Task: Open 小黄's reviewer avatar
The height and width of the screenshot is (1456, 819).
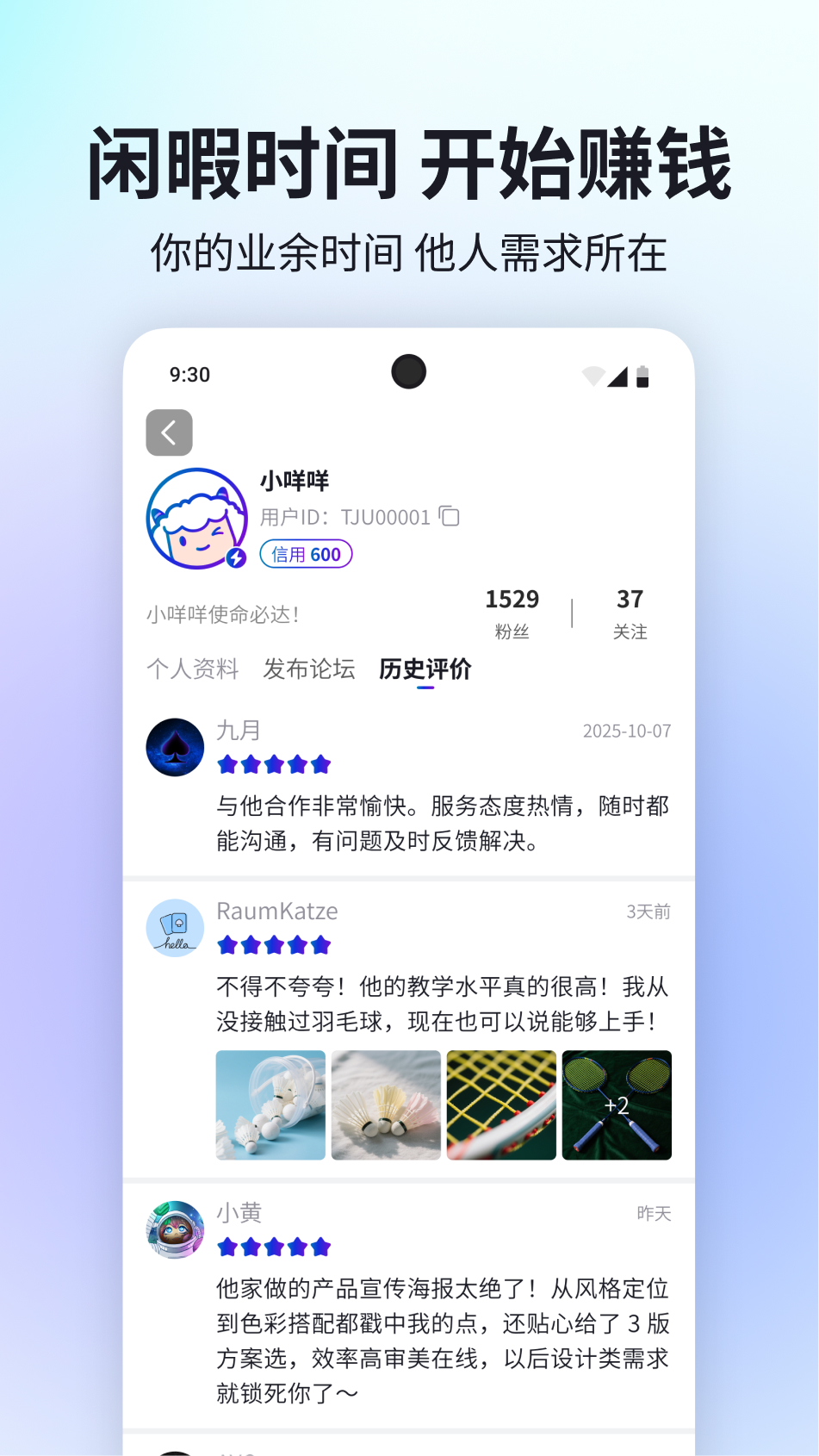Action: [x=175, y=1229]
